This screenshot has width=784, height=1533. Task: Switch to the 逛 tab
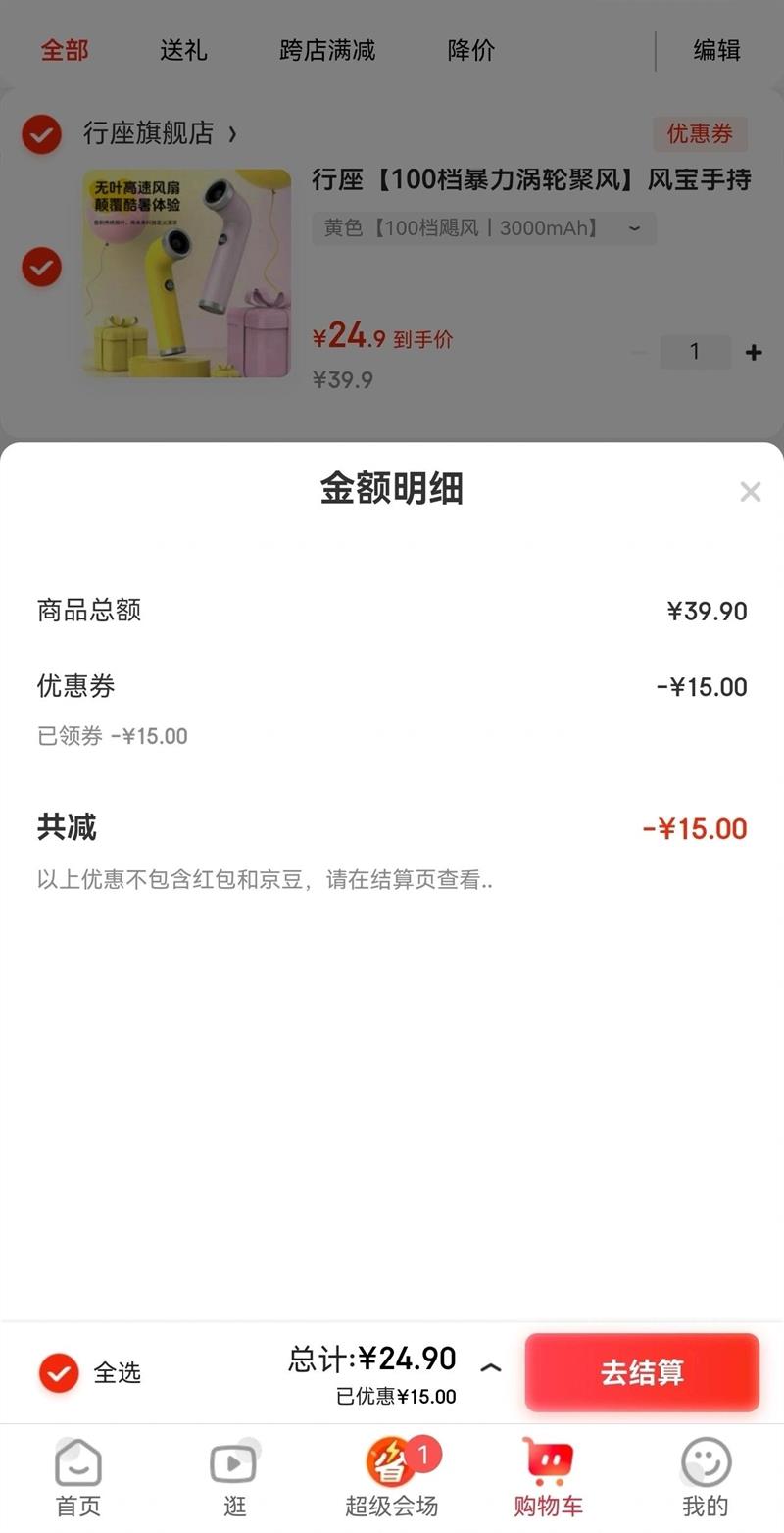pyautogui.click(x=234, y=1477)
